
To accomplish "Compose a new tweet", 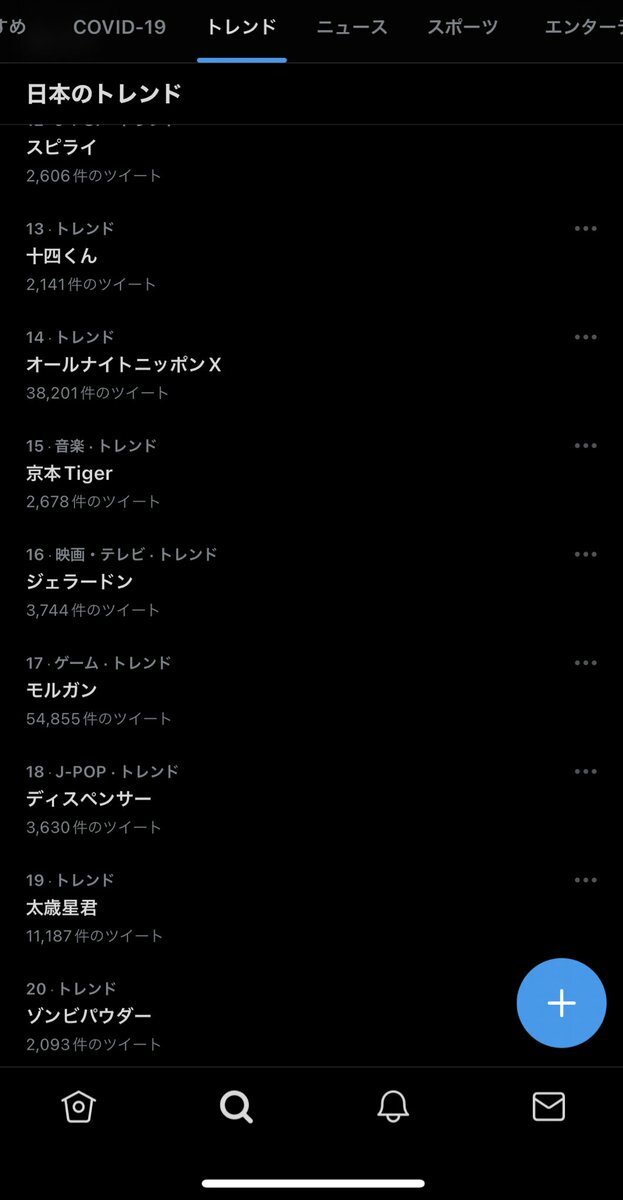I will click(x=561, y=1003).
